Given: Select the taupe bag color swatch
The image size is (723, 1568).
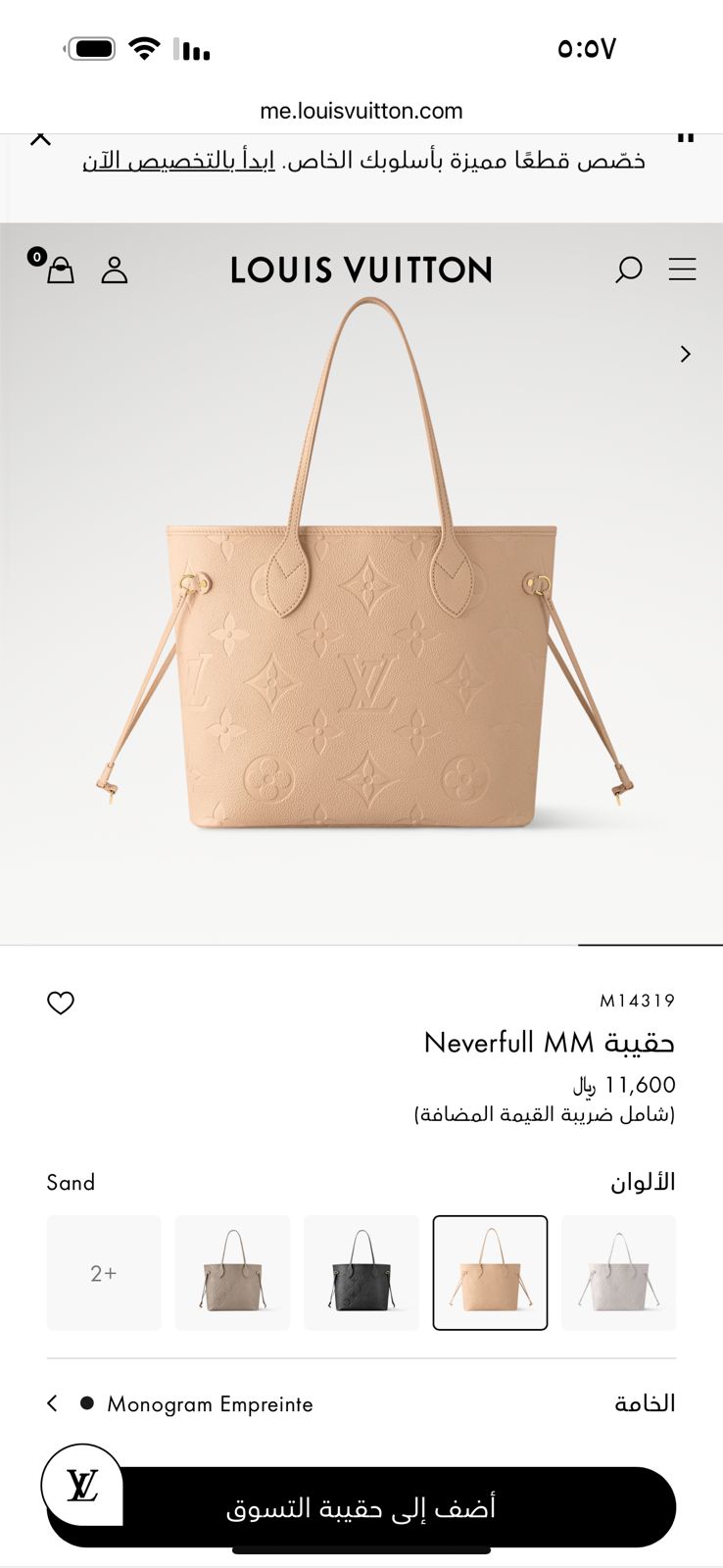Looking at the screenshot, I should 232,1272.
